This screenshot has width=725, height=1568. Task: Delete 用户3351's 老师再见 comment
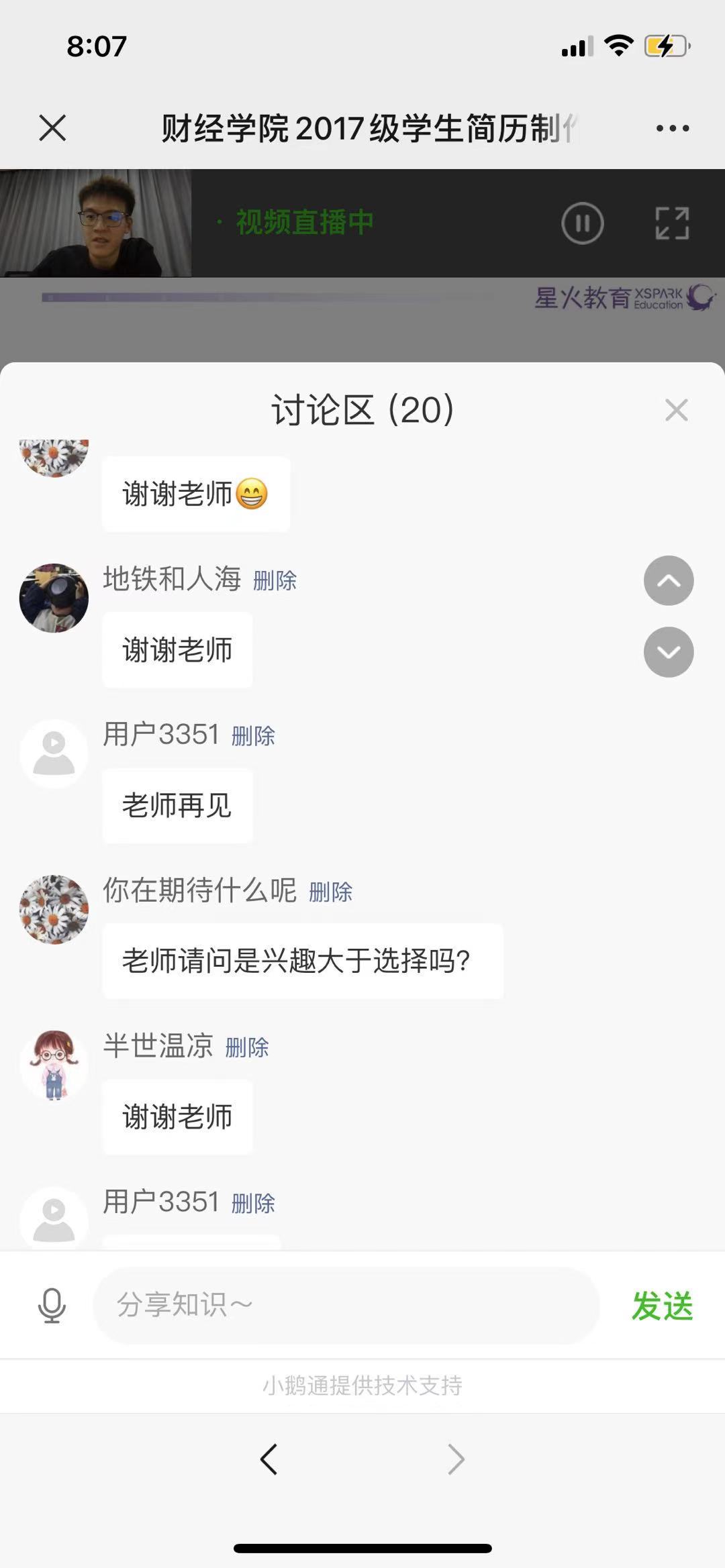pos(253,736)
